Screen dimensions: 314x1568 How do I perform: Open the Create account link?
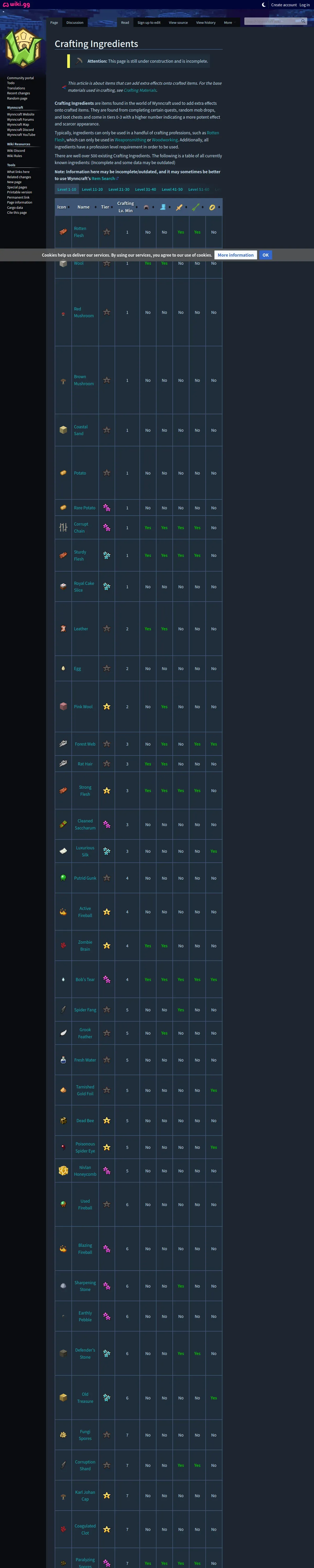(x=283, y=5)
